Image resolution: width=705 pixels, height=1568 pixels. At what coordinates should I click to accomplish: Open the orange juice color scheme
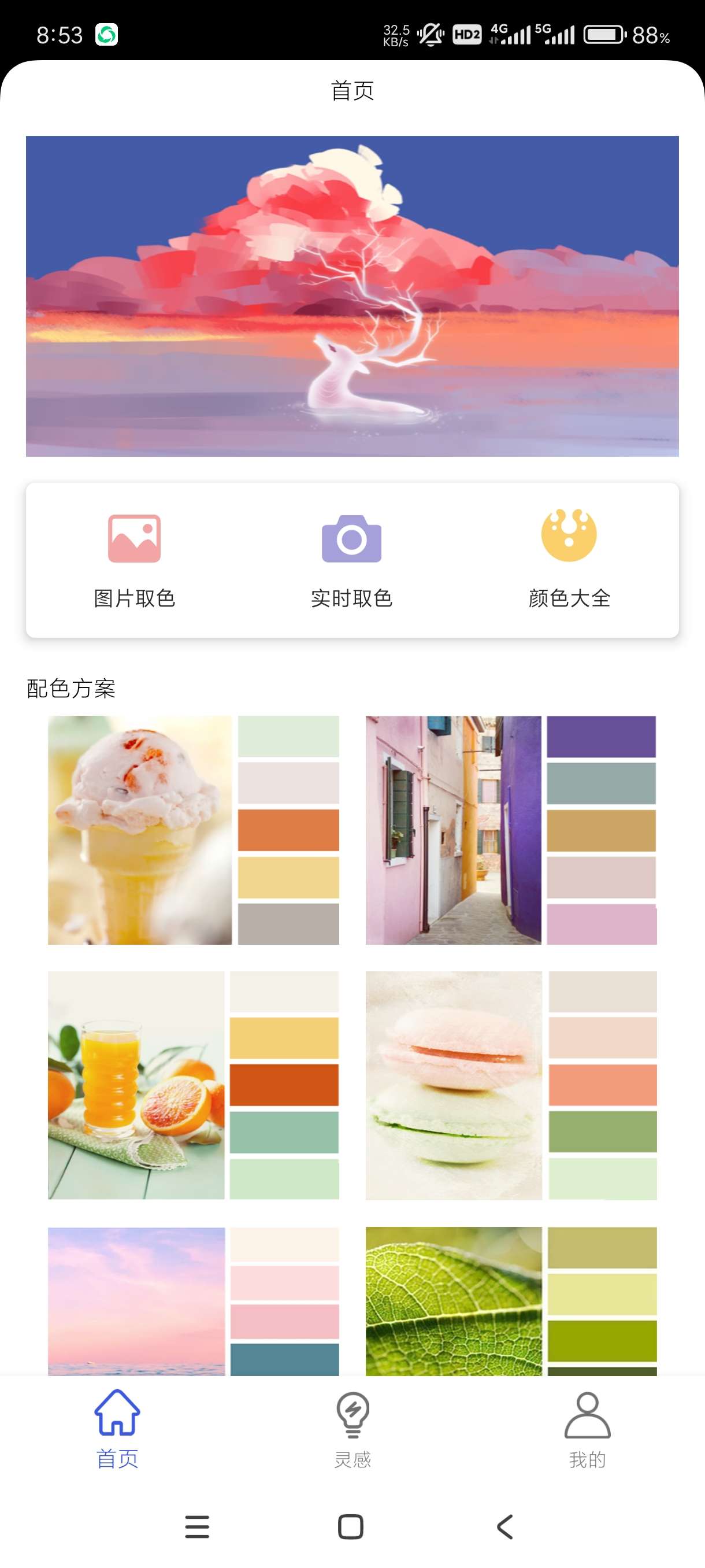(x=194, y=1085)
